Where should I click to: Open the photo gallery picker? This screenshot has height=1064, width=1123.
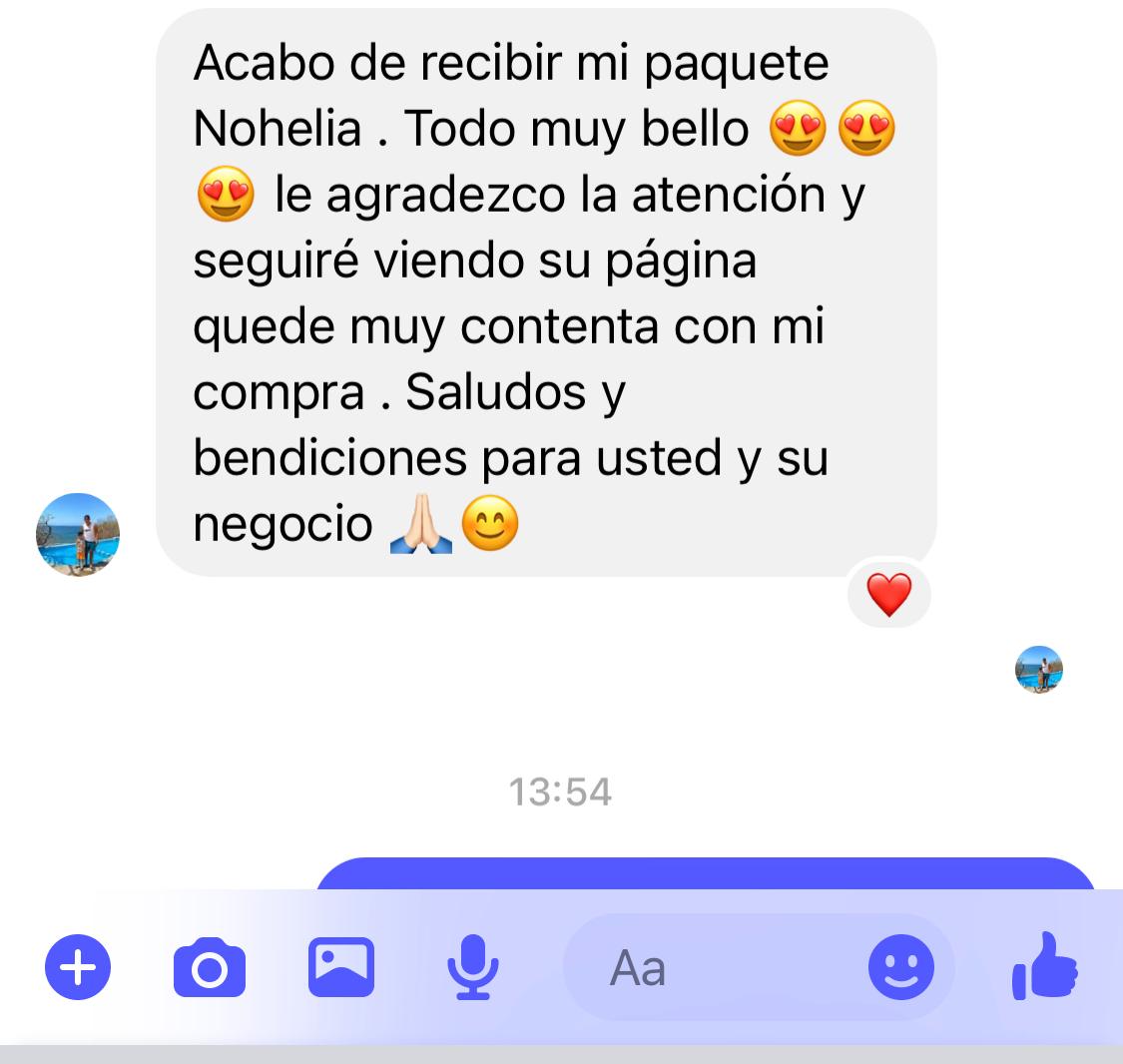[341, 966]
